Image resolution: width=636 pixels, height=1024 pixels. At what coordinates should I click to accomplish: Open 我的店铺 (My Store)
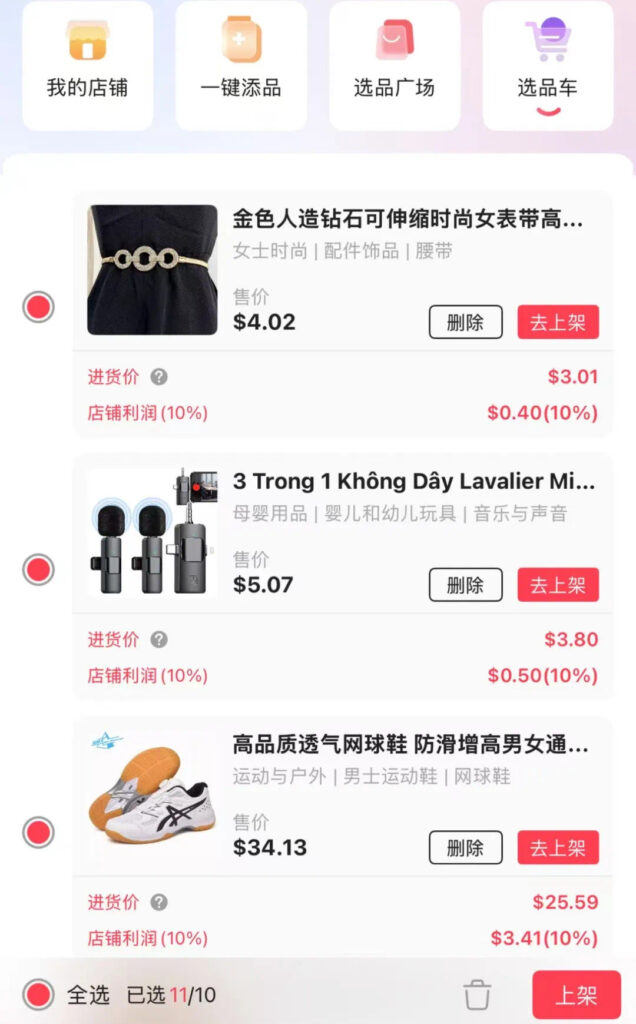pos(87,64)
